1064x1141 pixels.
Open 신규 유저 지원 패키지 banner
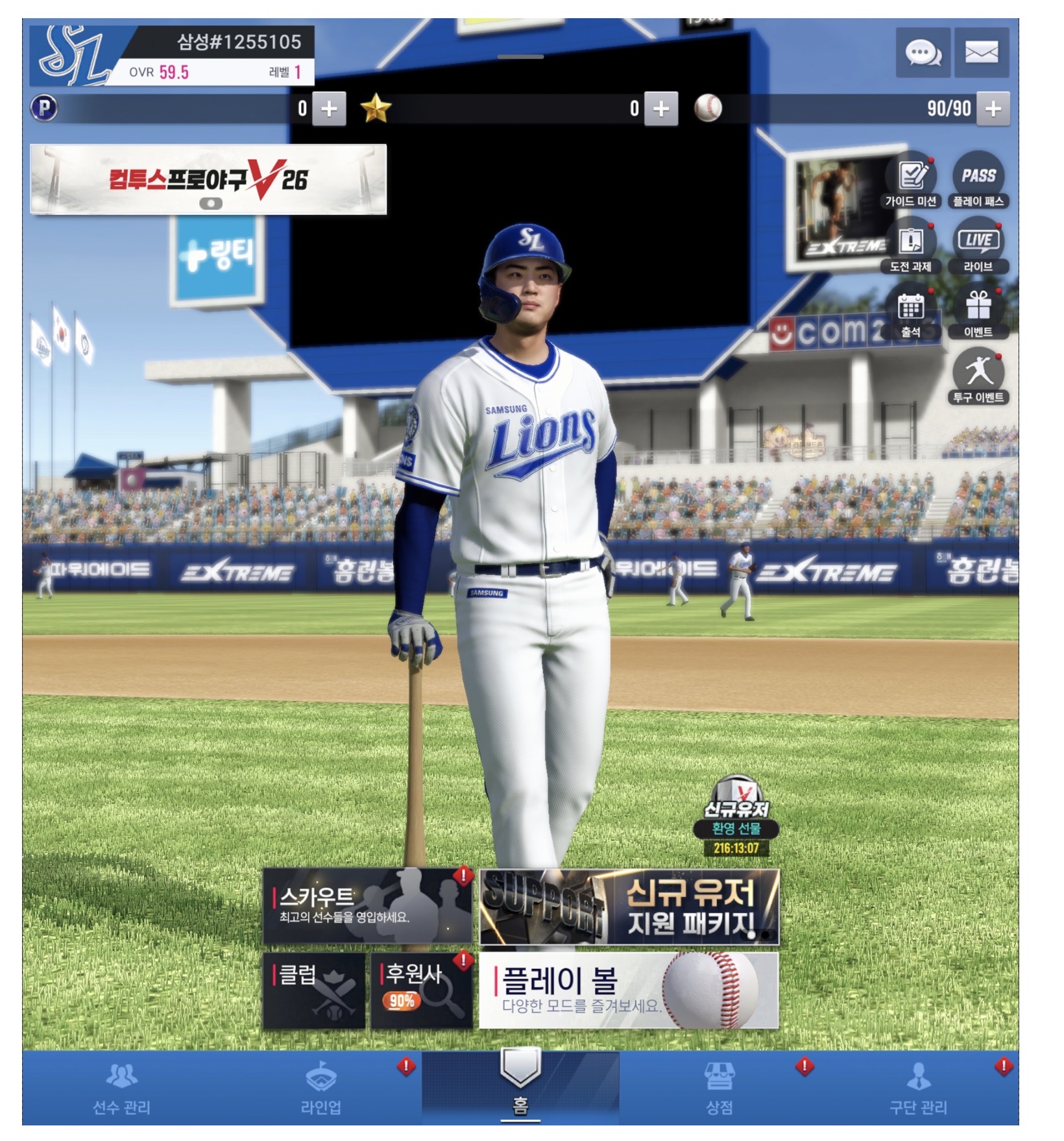pyautogui.click(x=628, y=907)
